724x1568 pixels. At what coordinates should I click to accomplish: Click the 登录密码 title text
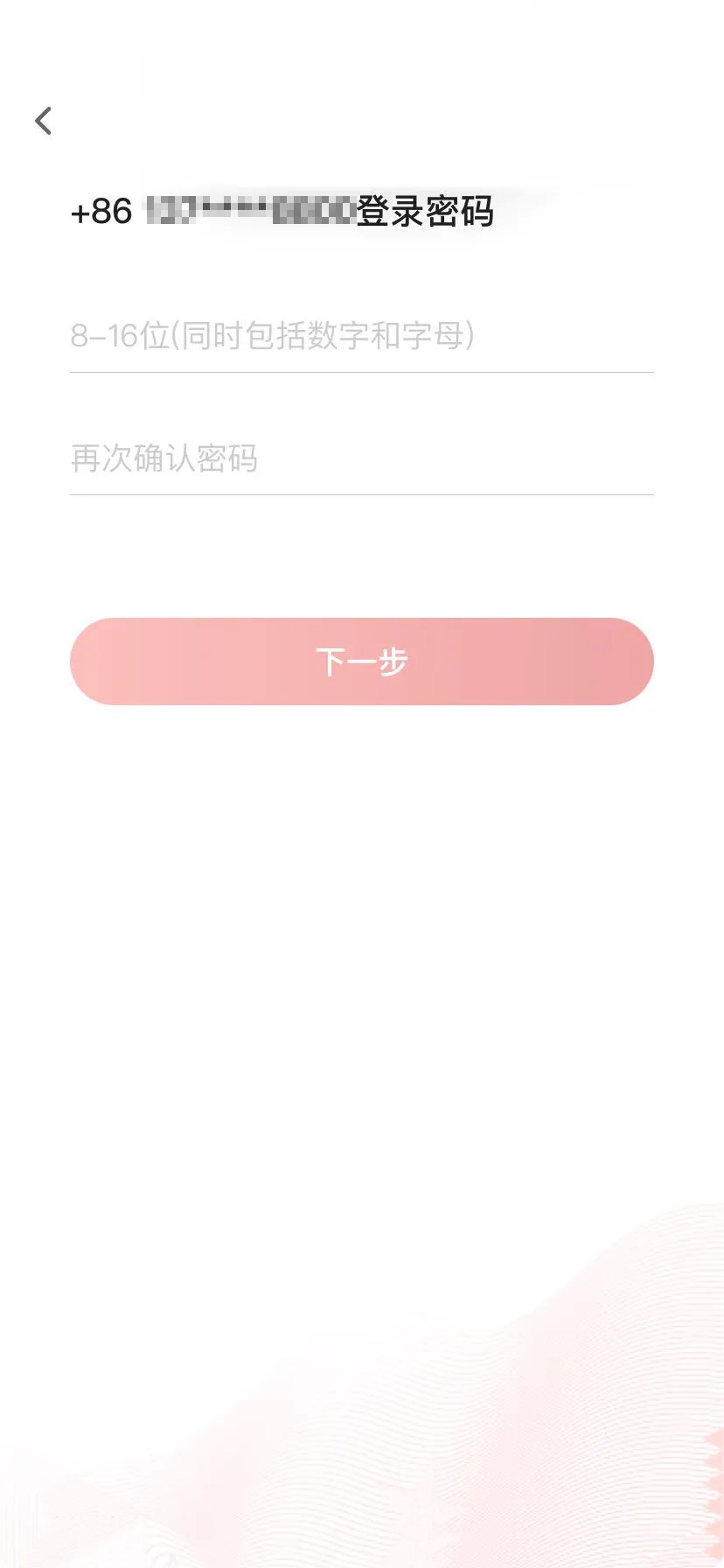pos(426,211)
